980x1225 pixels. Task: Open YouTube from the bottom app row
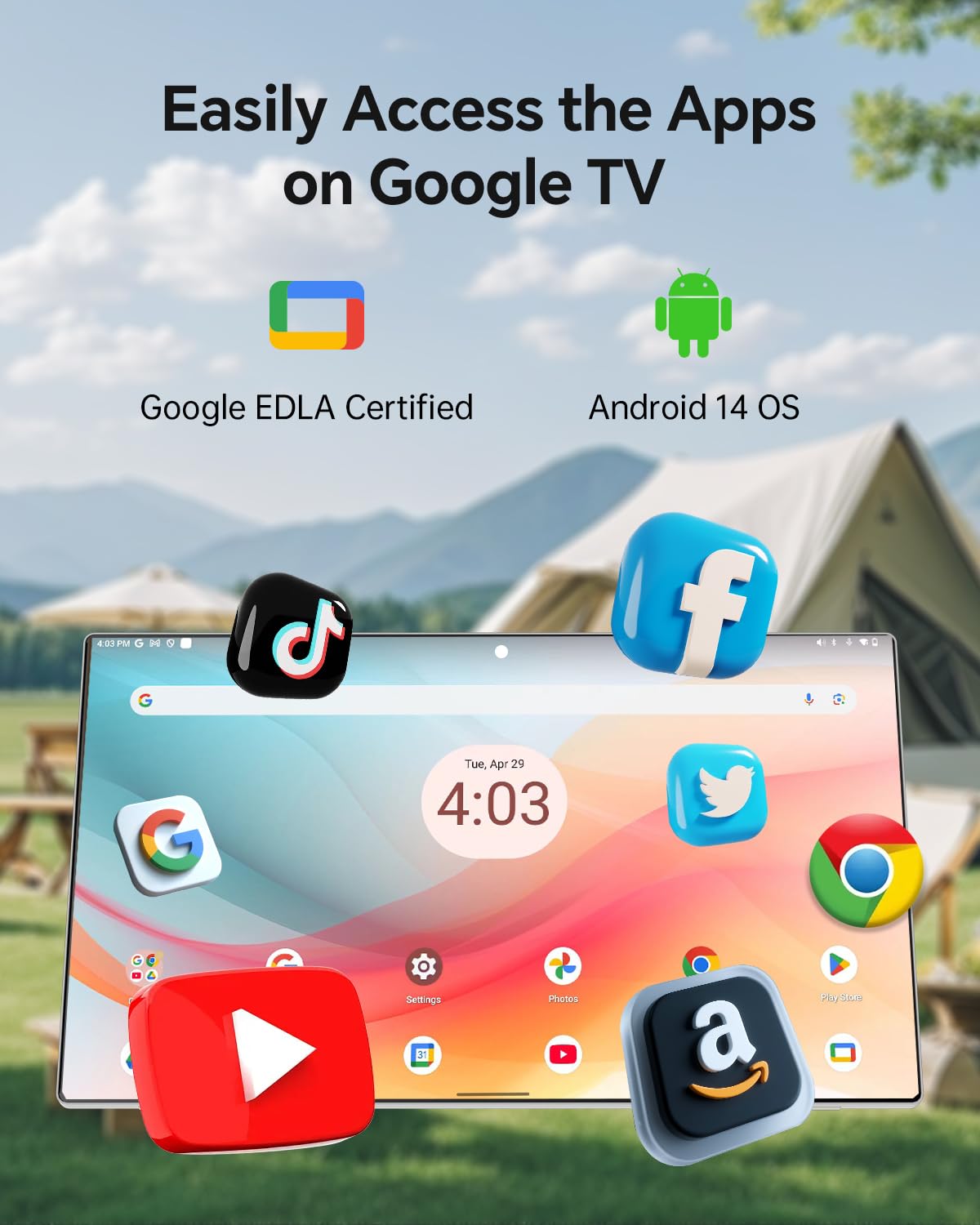click(x=564, y=1055)
